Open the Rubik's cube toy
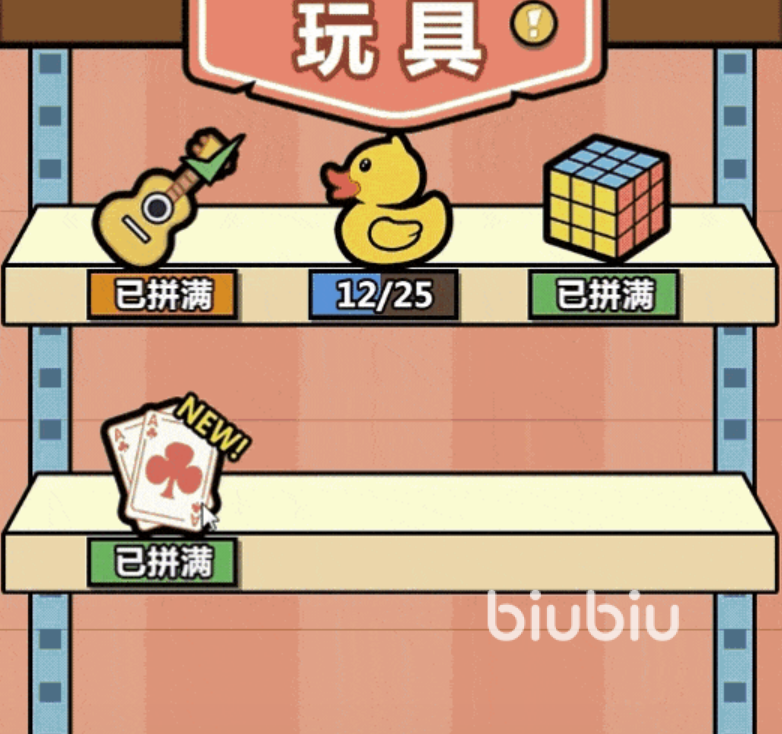The image size is (782, 734). (604, 196)
